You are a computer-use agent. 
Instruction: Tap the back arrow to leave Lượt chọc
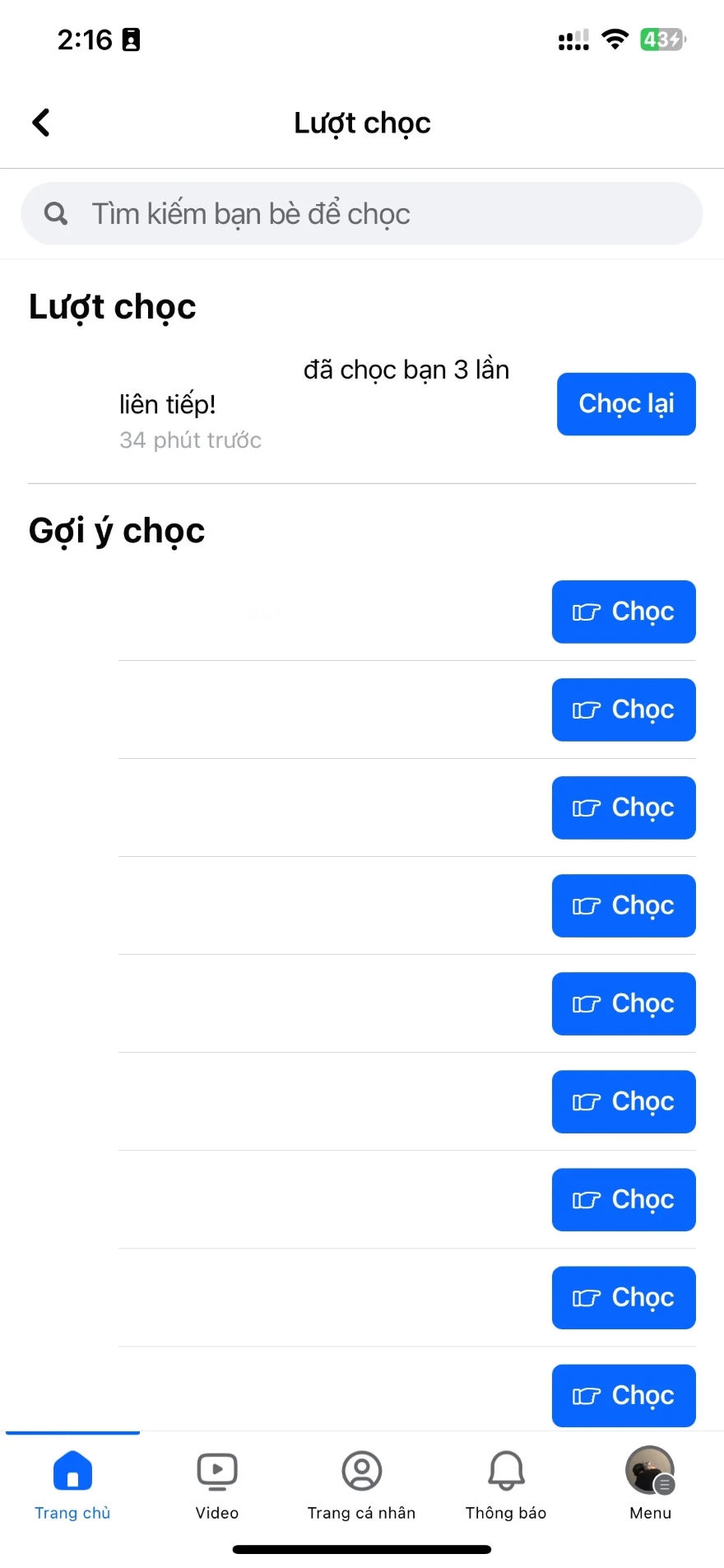tap(41, 122)
